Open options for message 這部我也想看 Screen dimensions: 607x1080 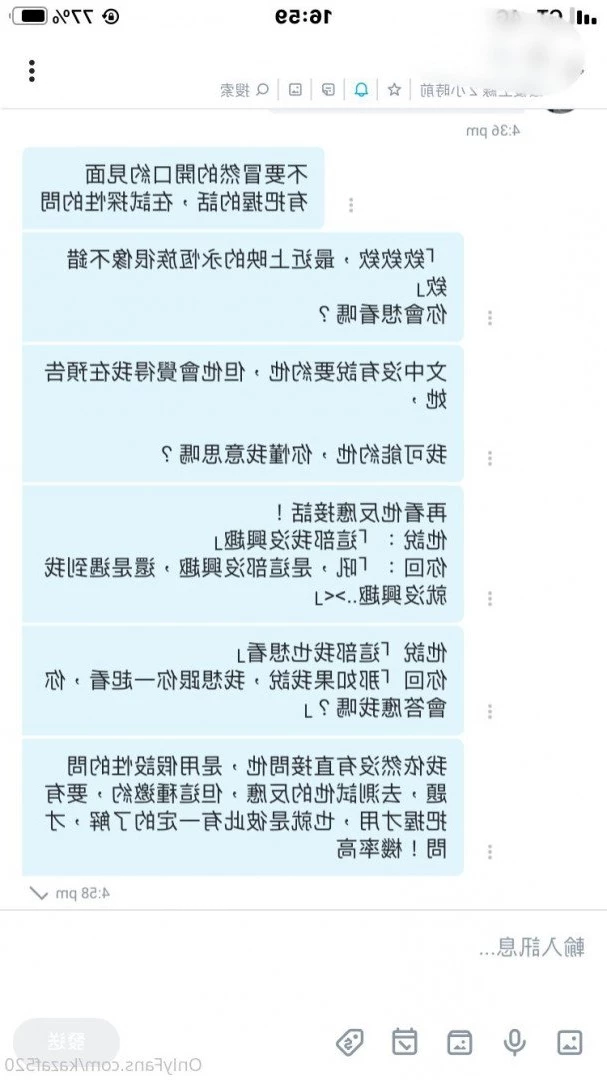489,710
